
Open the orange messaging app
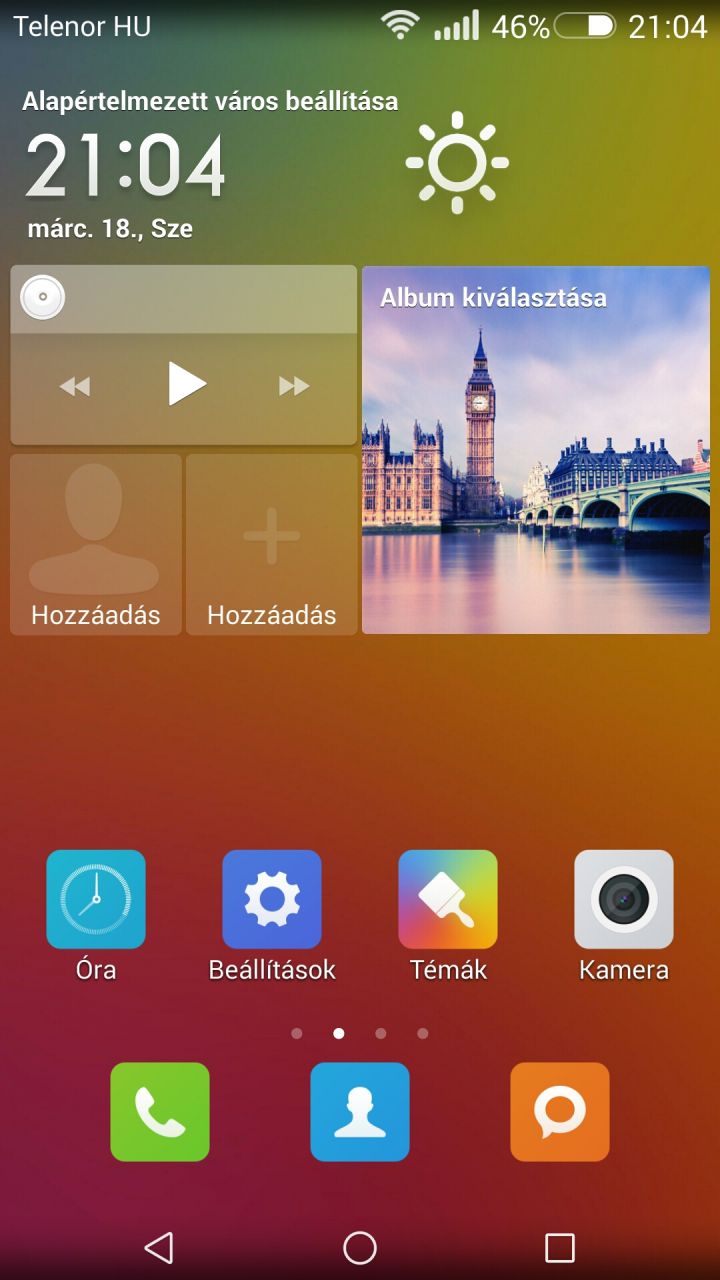click(560, 1112)
